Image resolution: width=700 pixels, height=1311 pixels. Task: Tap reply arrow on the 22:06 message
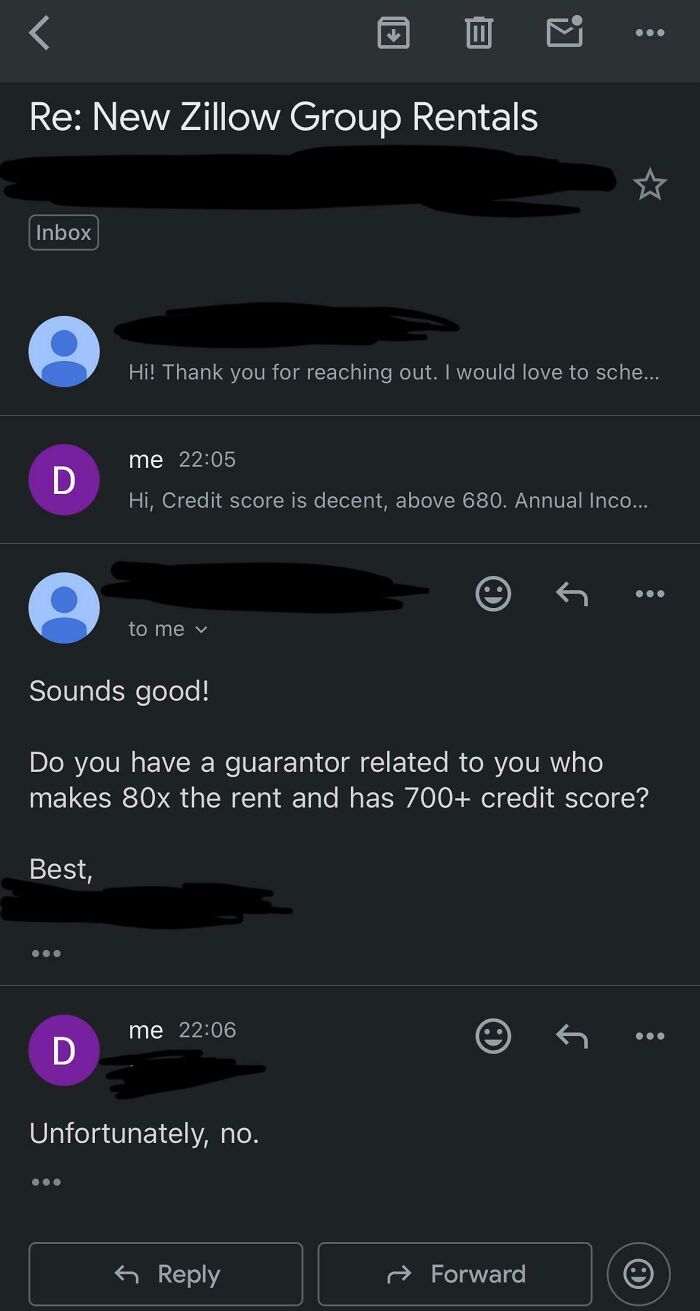571,1036
